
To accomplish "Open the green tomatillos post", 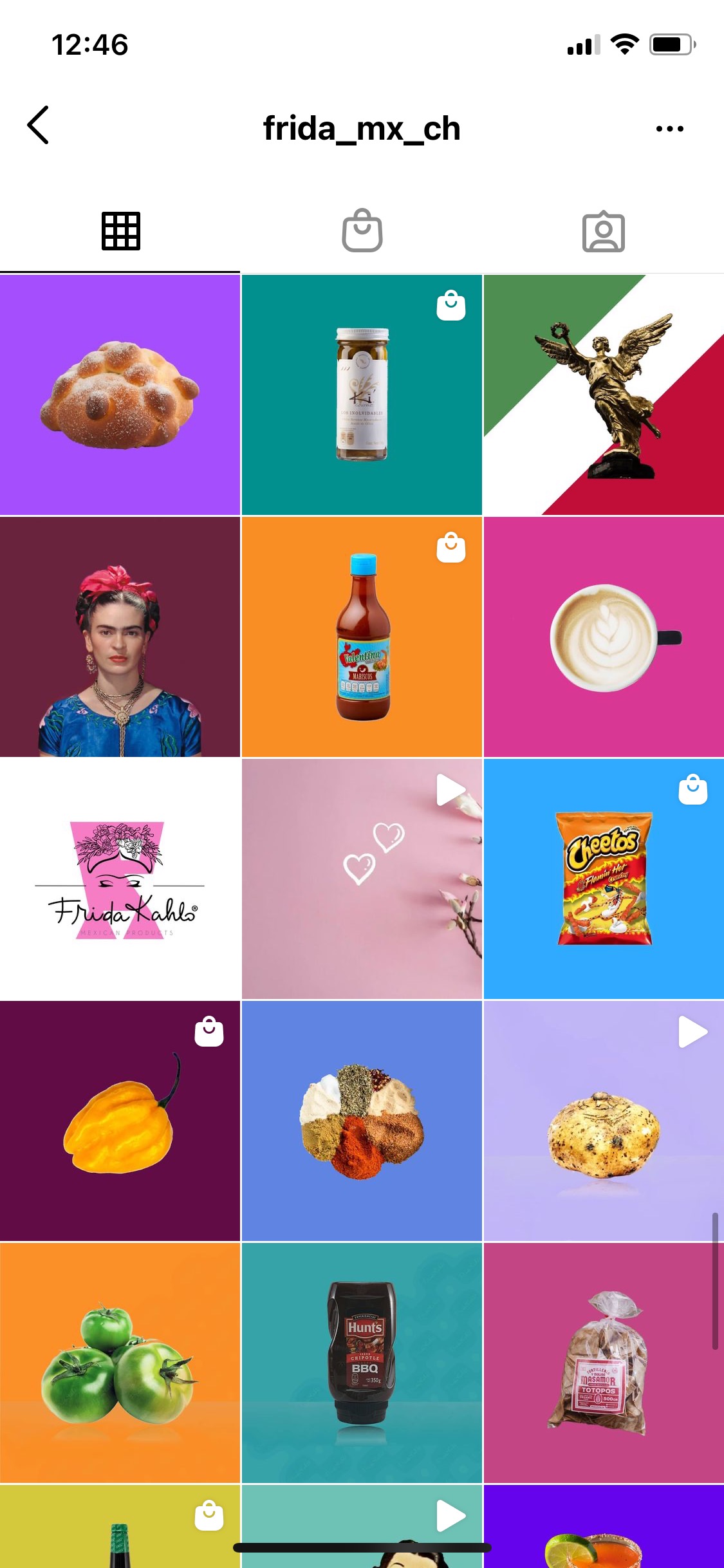I will coord(120,1363).
